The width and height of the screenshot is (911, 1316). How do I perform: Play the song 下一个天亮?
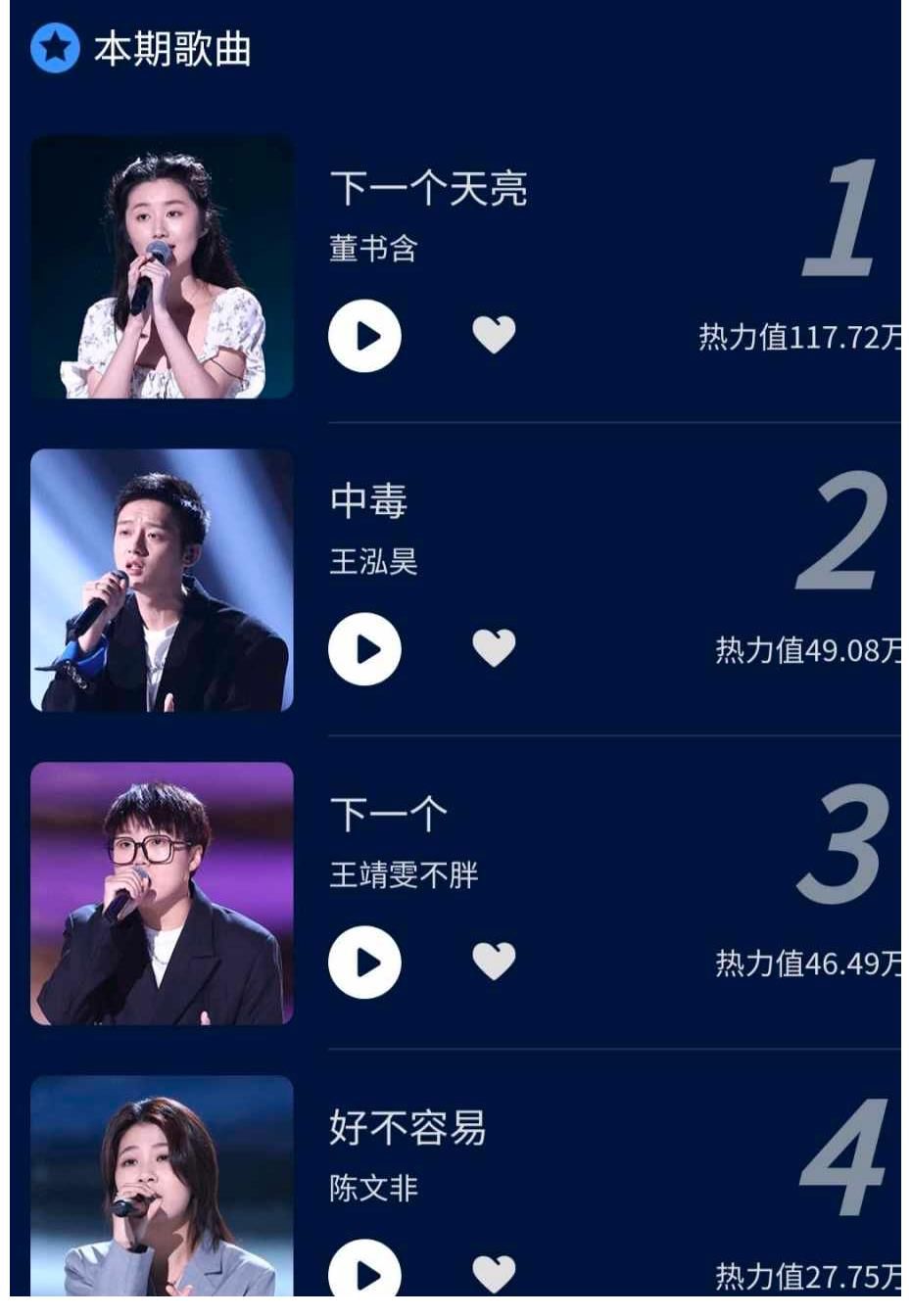(x=365, y=335)
